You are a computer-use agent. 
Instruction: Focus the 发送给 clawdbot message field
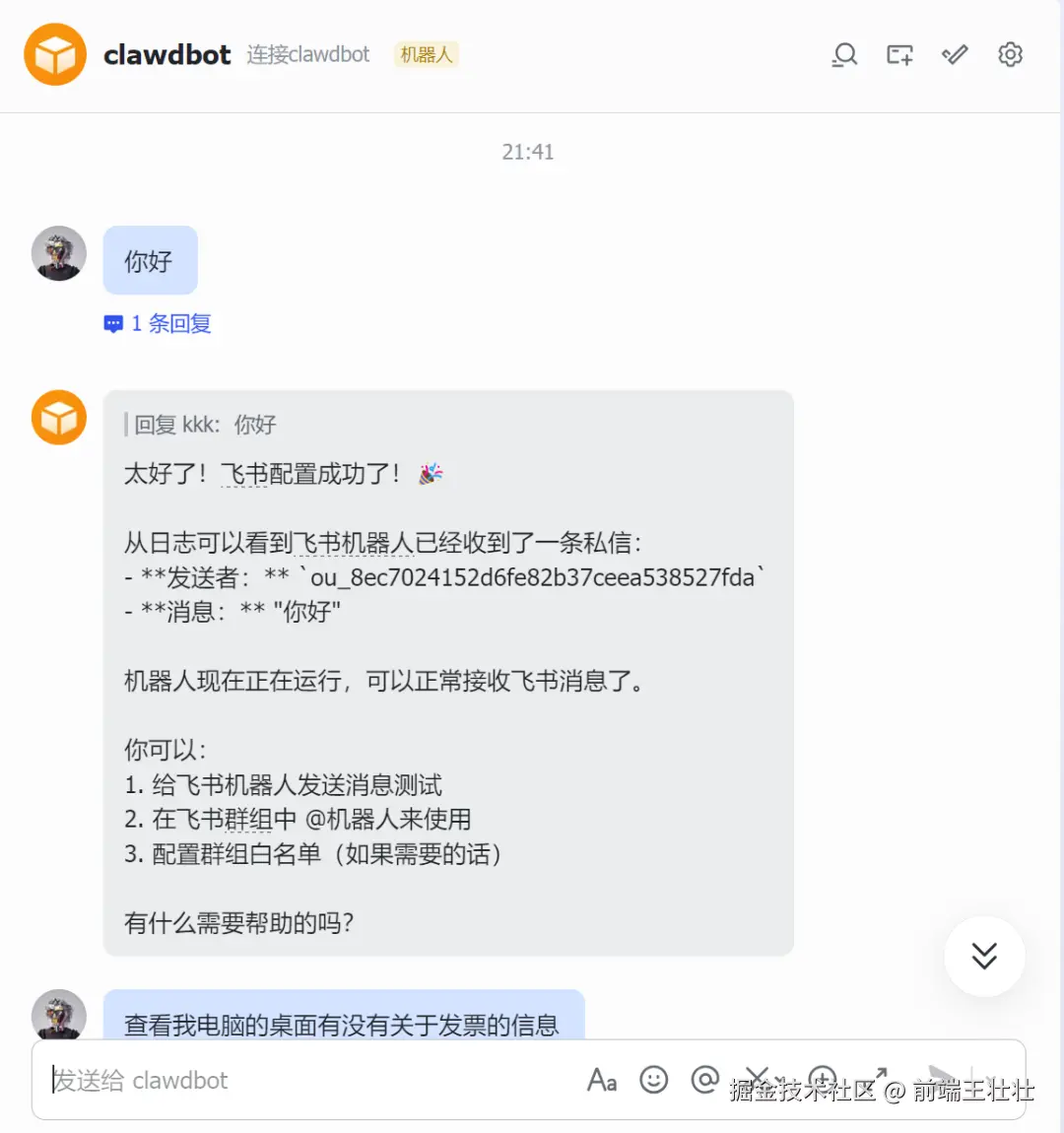pos(310,1080)
